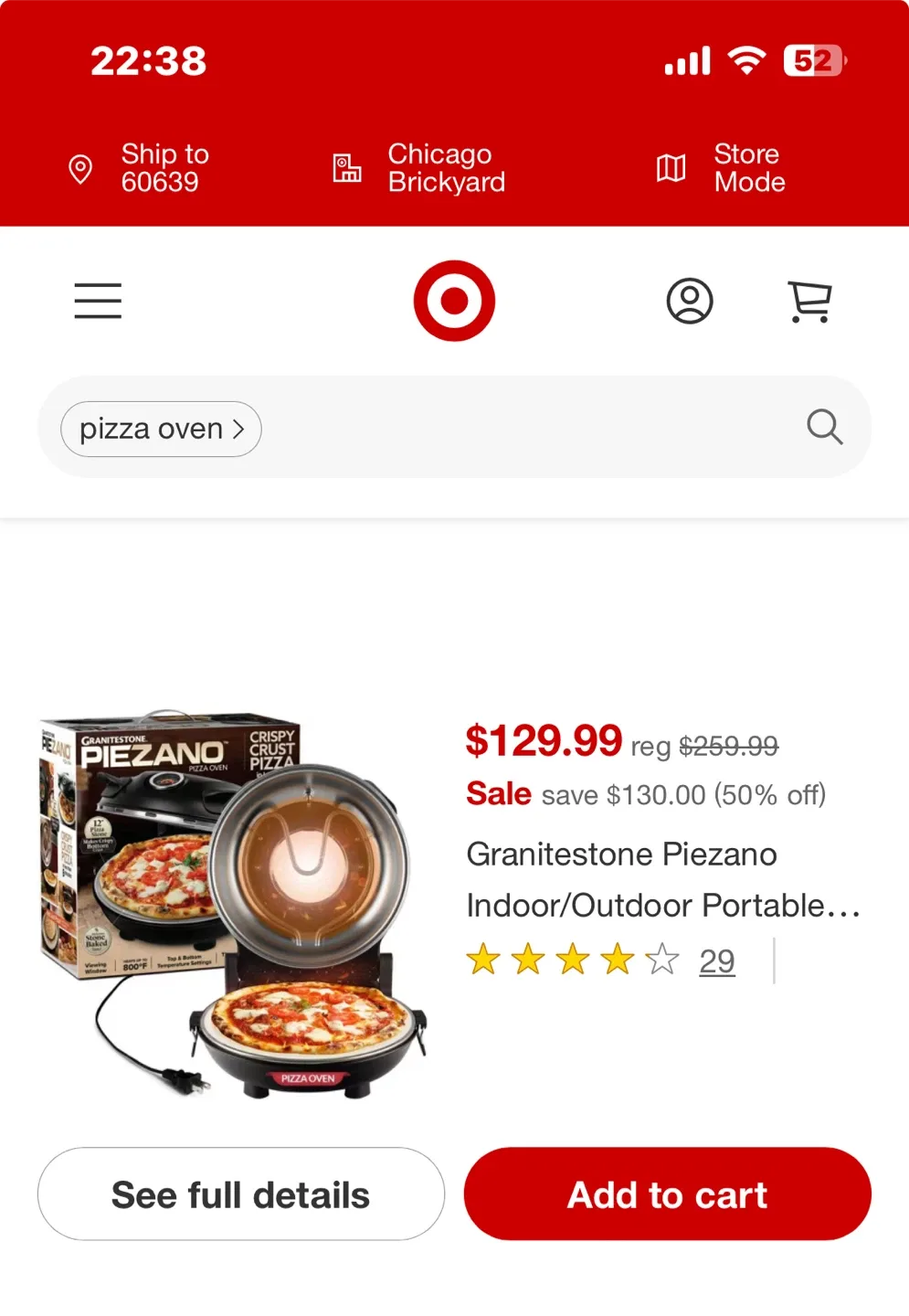909x1316 pixels.
Task: Switch to Store Mode
Action: click(x=721, y=168)
